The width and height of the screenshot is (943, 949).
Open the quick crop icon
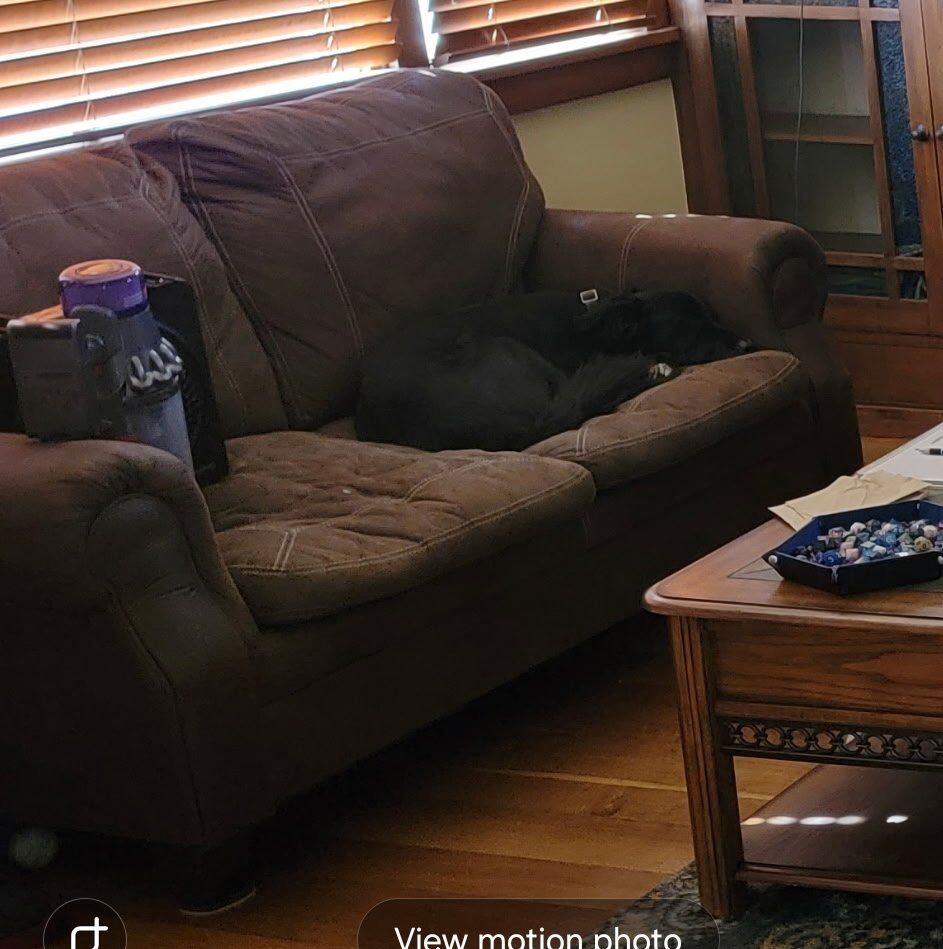(x=86, y=931)
